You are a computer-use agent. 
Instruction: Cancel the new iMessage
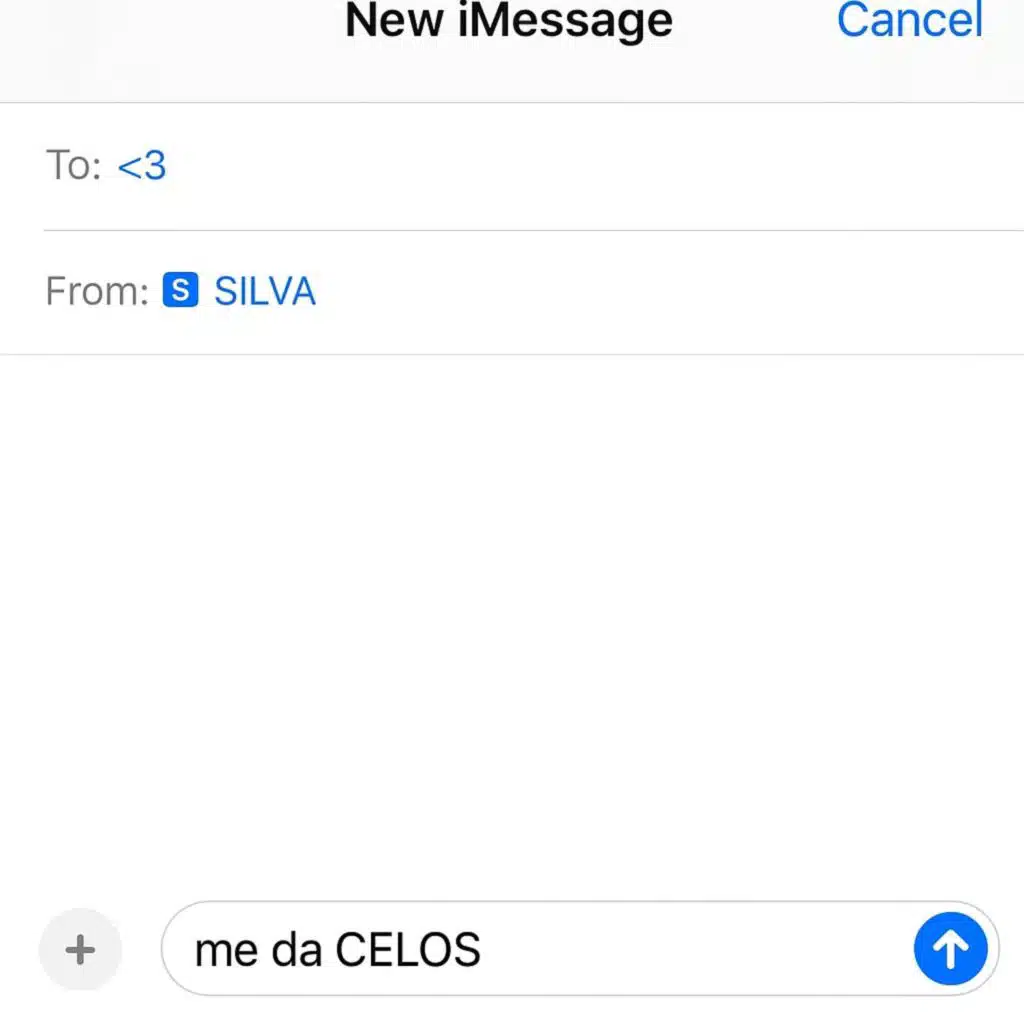(x=909, y=20)
